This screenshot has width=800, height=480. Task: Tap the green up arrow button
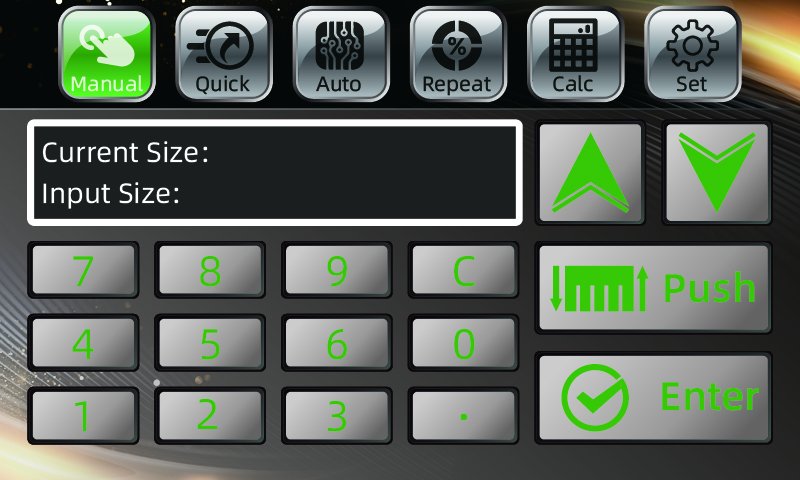[x=590, y=172]
